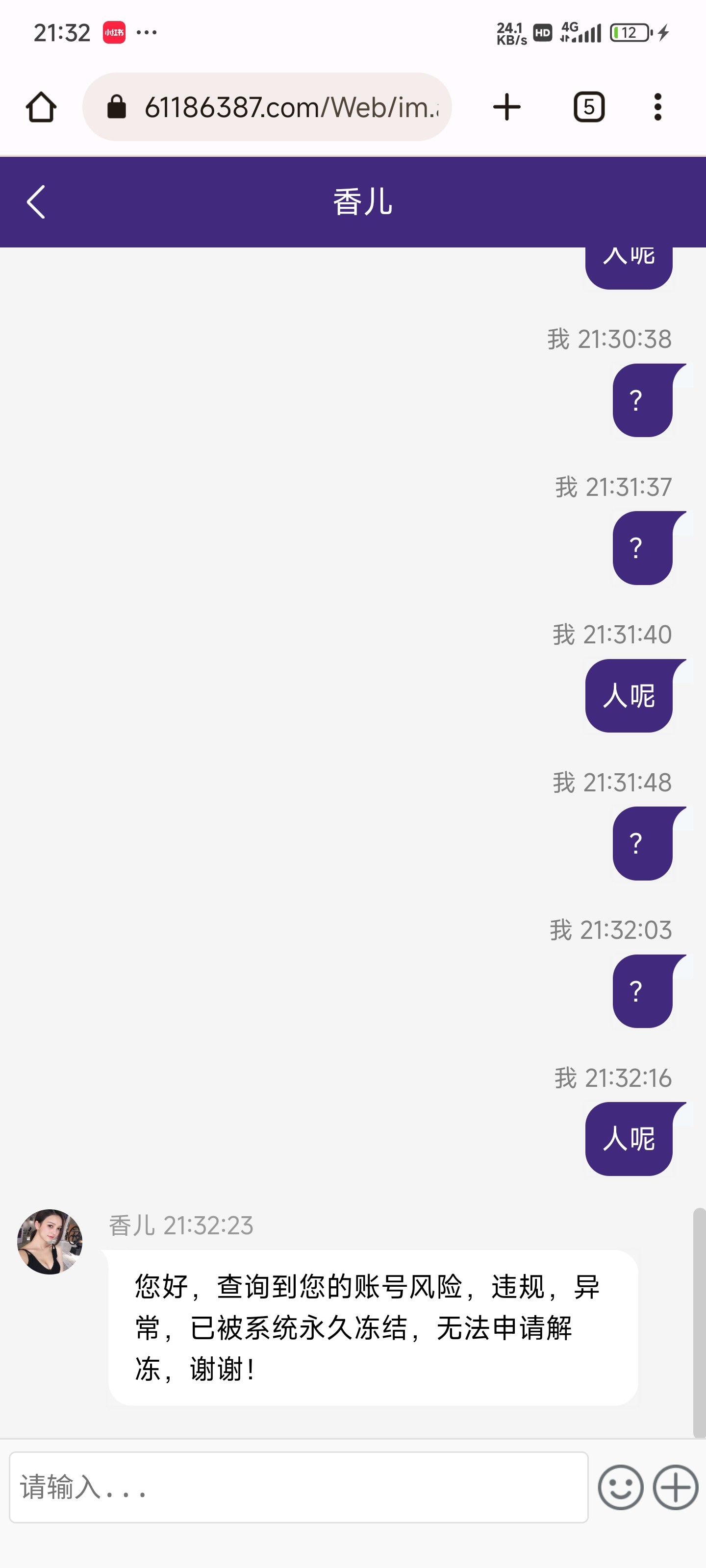Screen dimensions: 706x1568
Task: Open the browser home page
Action: coord(41,108)
